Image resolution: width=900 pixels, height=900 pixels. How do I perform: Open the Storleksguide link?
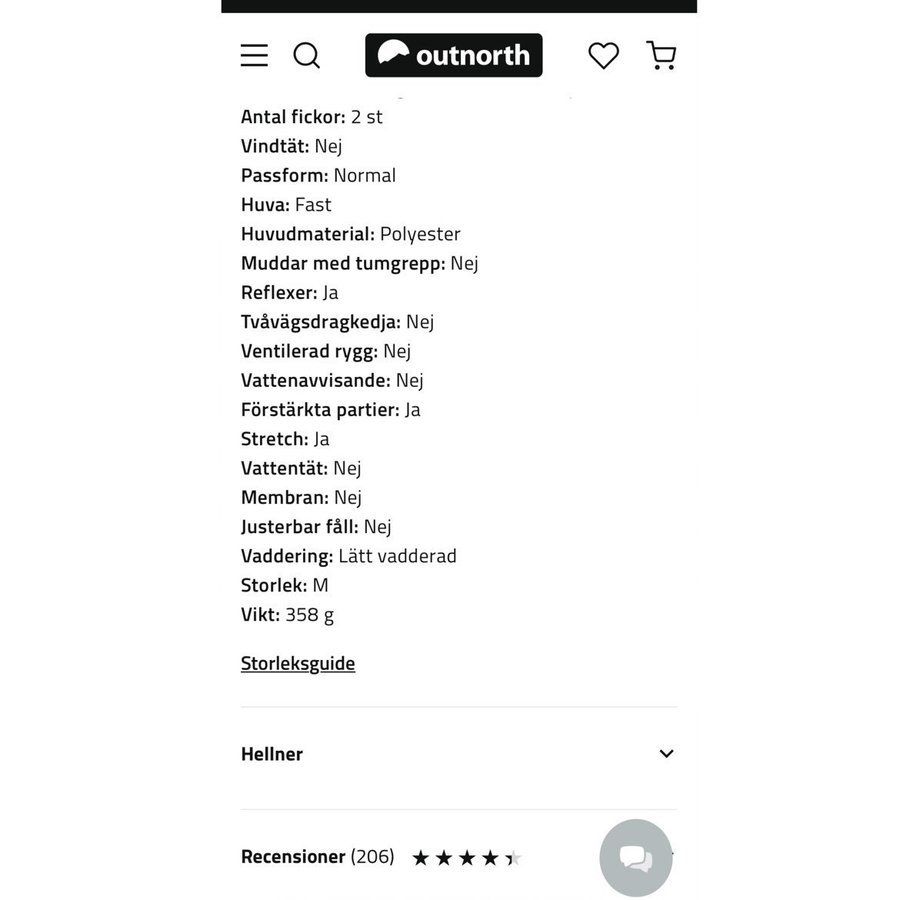point(298,664)
